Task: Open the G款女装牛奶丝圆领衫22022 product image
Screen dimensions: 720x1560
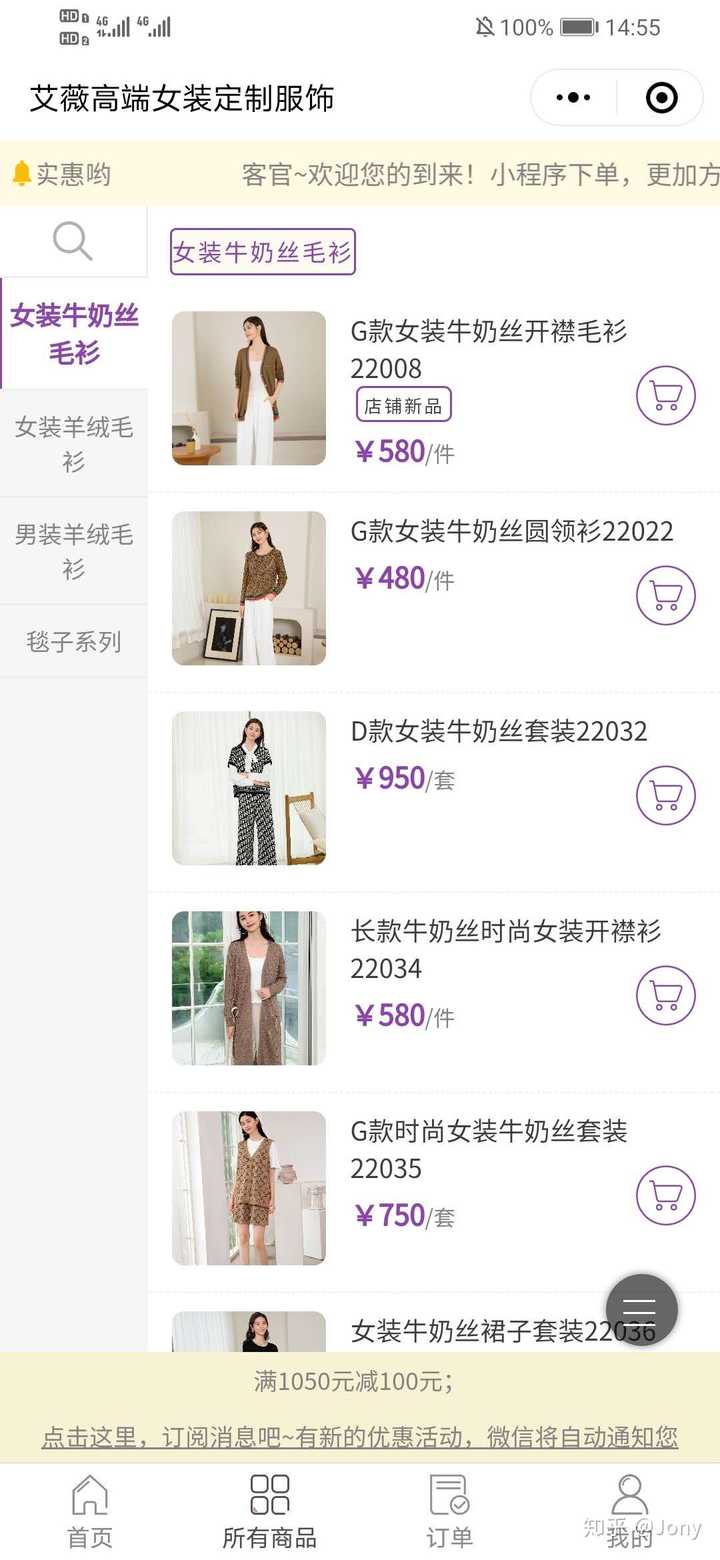Action: (249, 588)
